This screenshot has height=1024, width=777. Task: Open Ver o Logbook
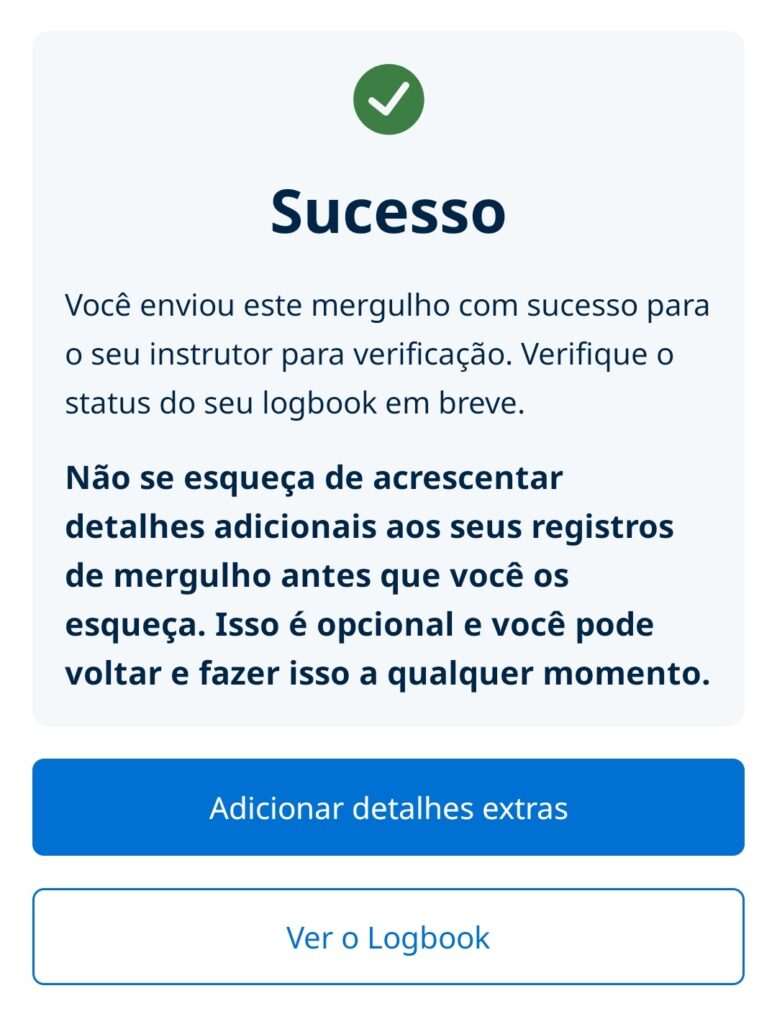tap(388, 937)
